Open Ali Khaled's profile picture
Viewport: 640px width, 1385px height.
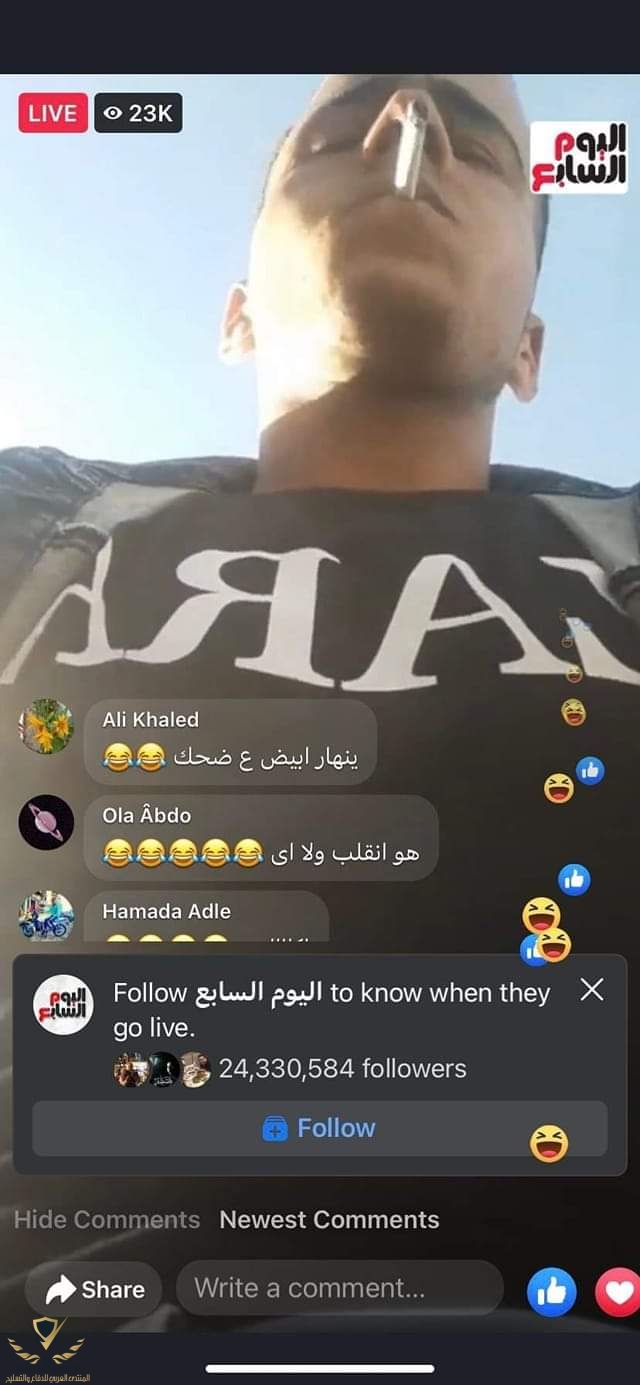pyautogui.click(x=46, y=726)
